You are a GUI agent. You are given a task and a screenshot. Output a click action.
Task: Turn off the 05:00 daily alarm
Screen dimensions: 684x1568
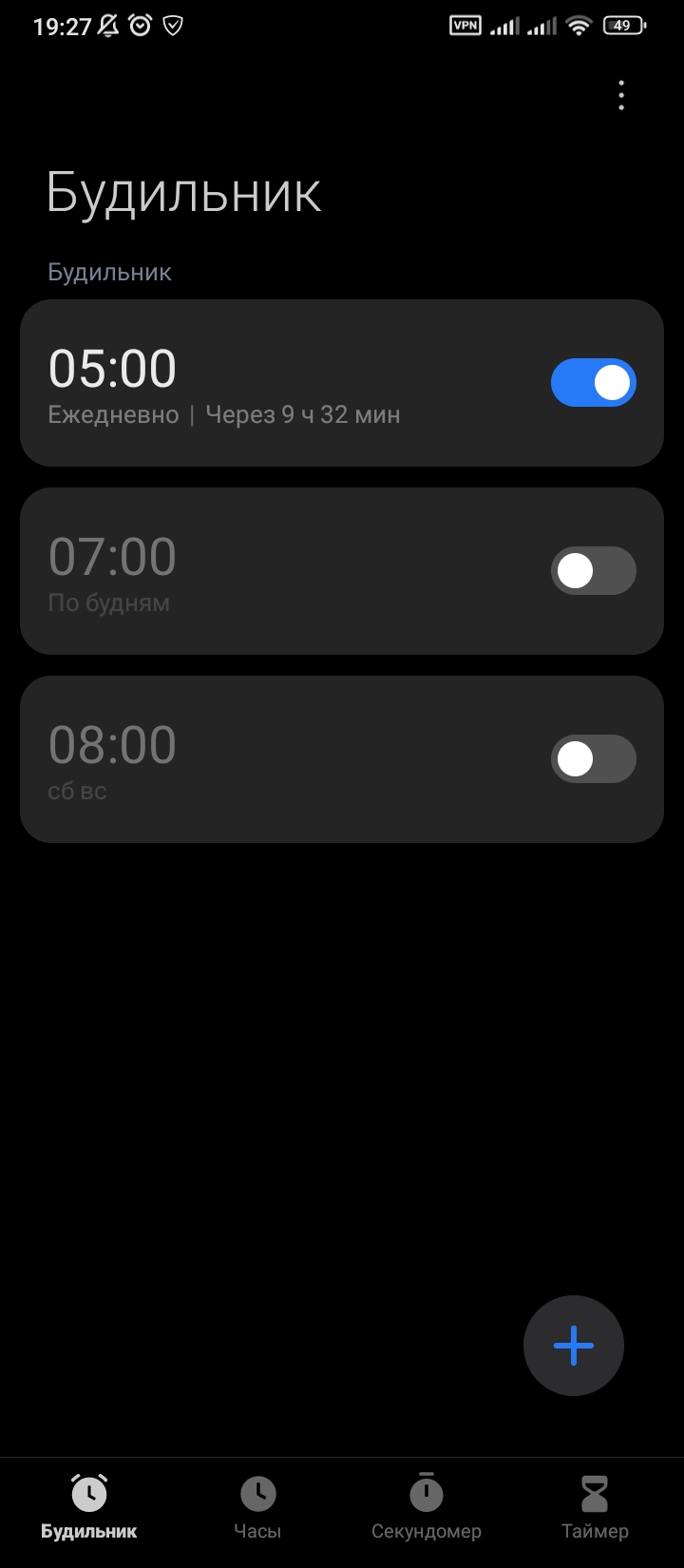coord(594,383)
